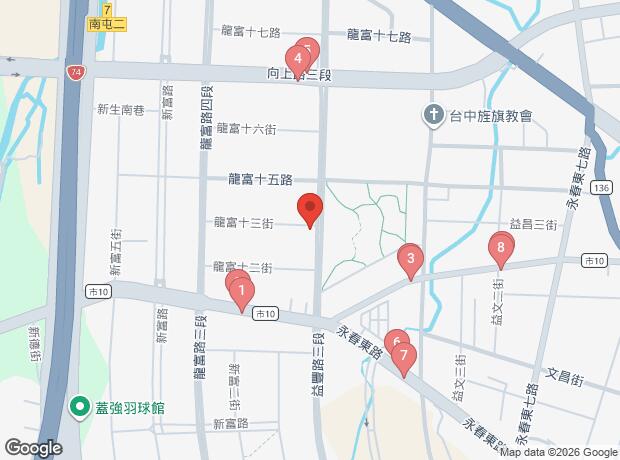Select the unnumbered red location pin

pyautogui.click(x=310, y=209)
